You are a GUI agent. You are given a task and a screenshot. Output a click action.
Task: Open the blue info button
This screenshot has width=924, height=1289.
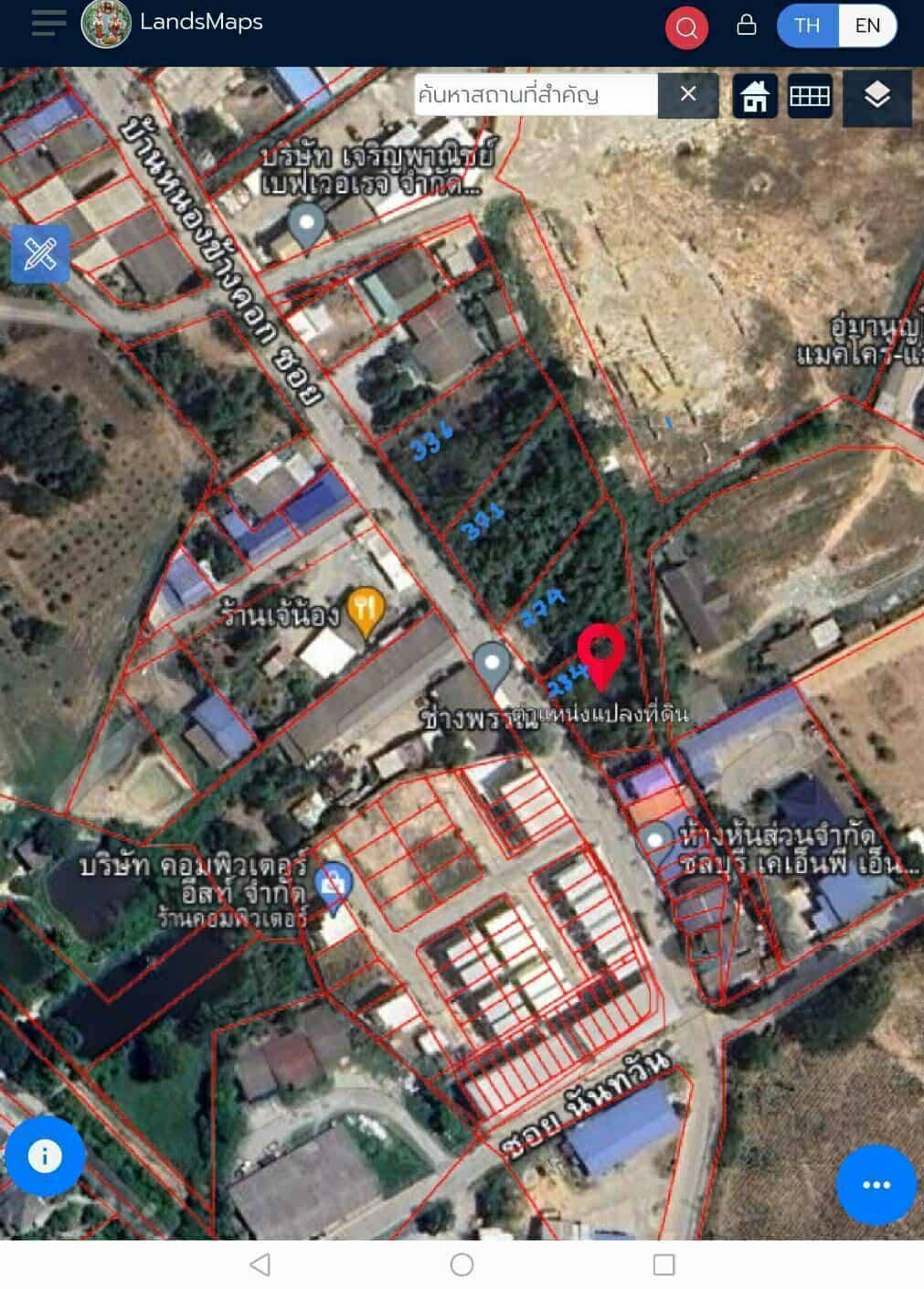click(45, 1156)
